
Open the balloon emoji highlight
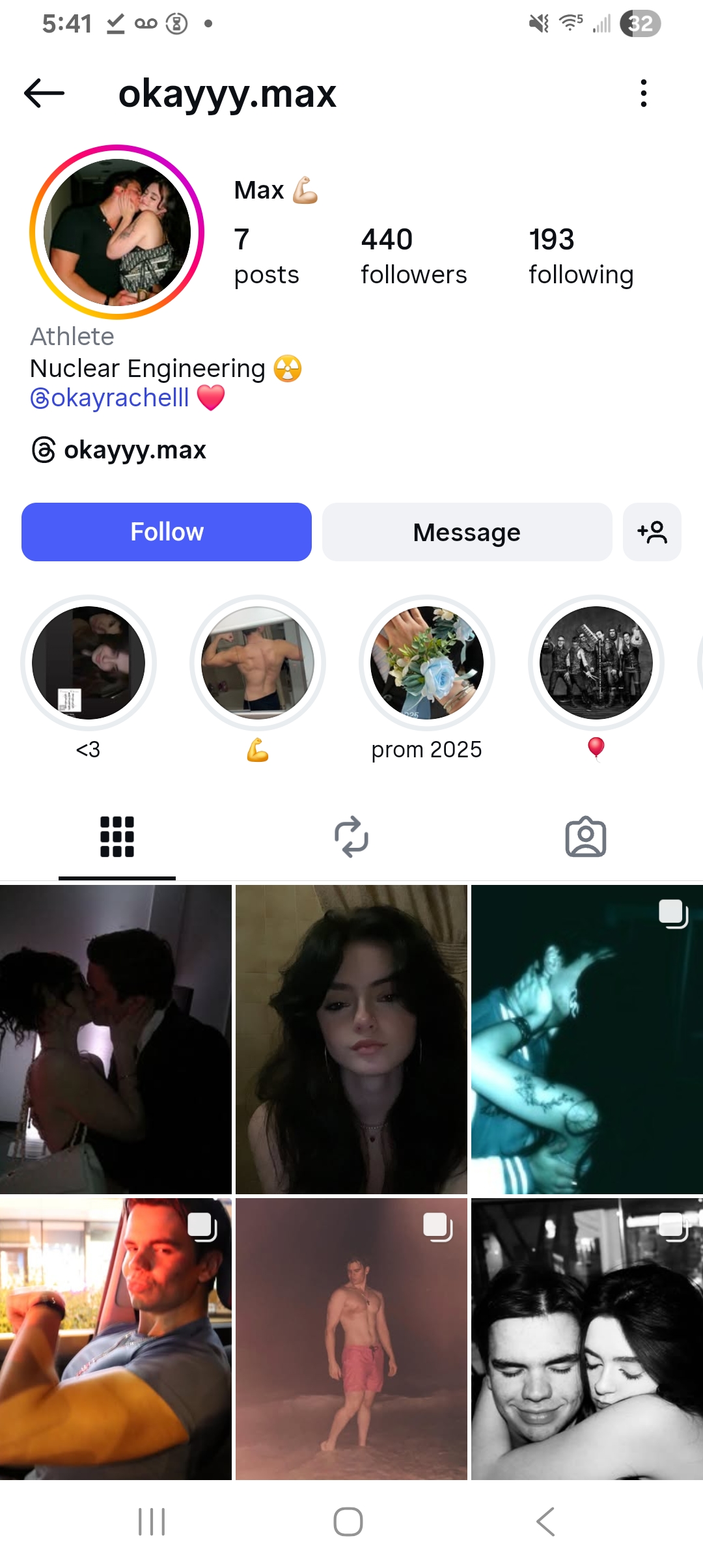pyautogui.click(x=596, y=663)
